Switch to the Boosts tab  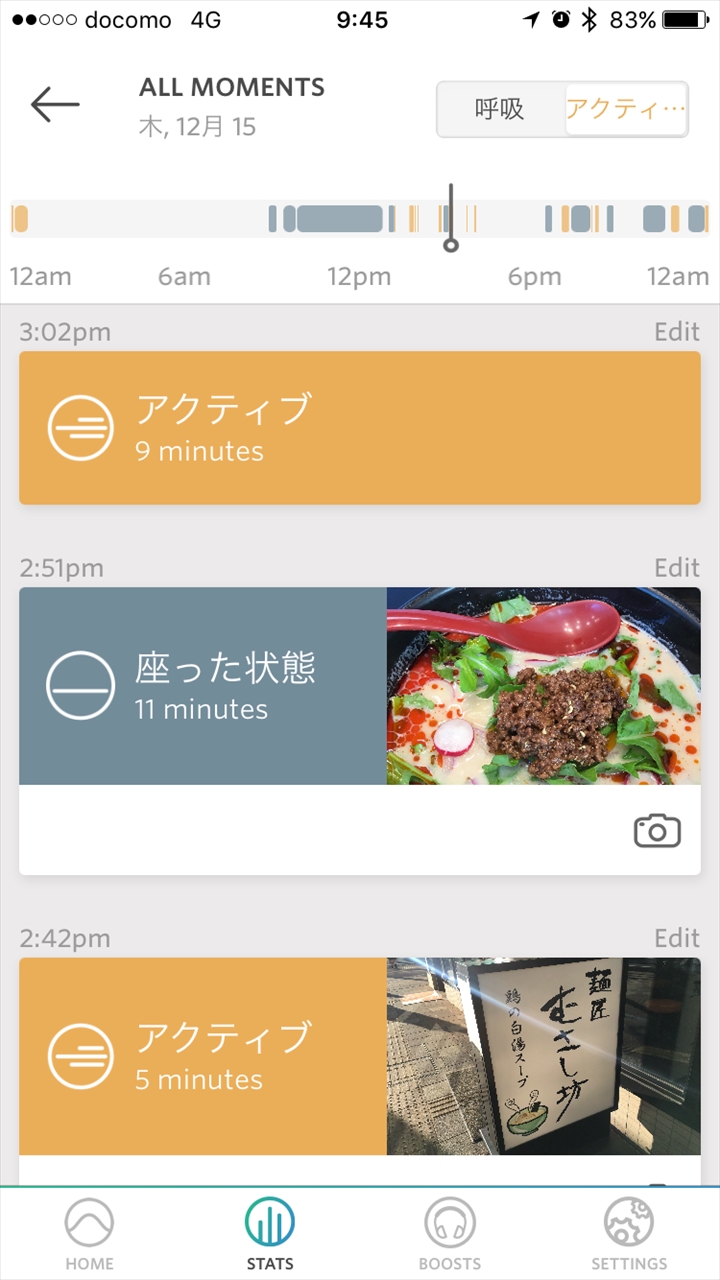click(450, 1234)
